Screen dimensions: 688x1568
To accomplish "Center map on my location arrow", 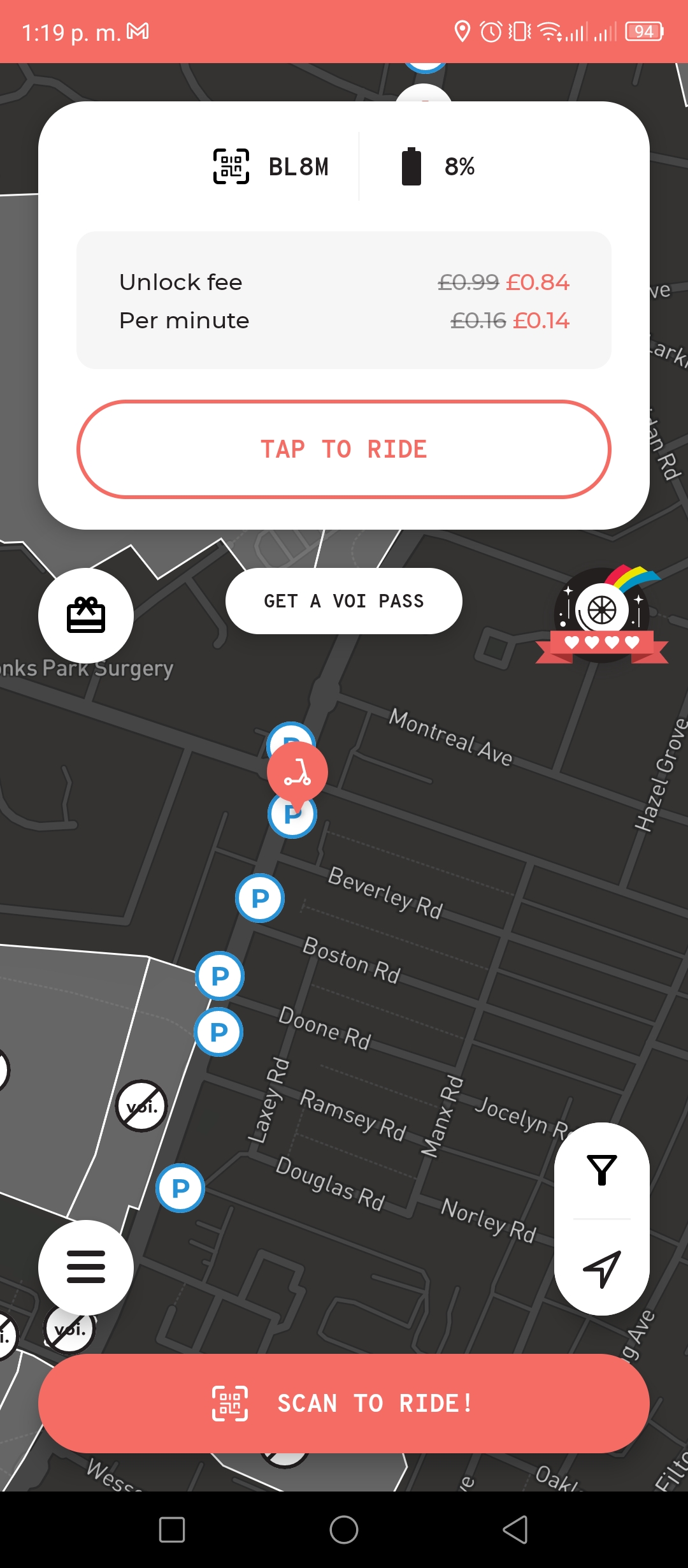I will [602, 1268].
